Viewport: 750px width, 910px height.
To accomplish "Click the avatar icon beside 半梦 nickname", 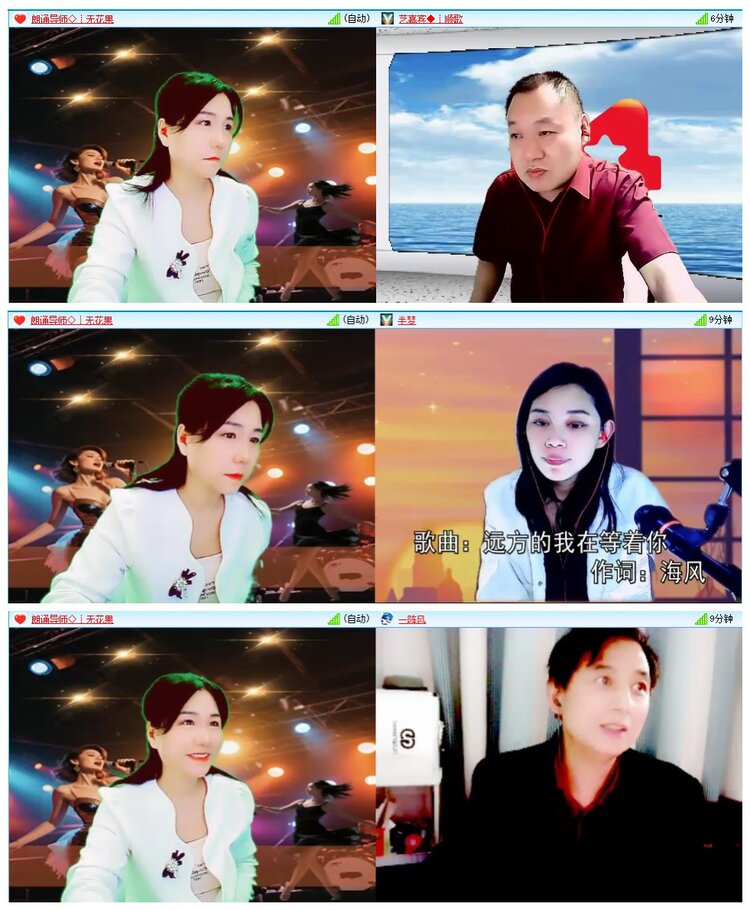I will point(386,318).
